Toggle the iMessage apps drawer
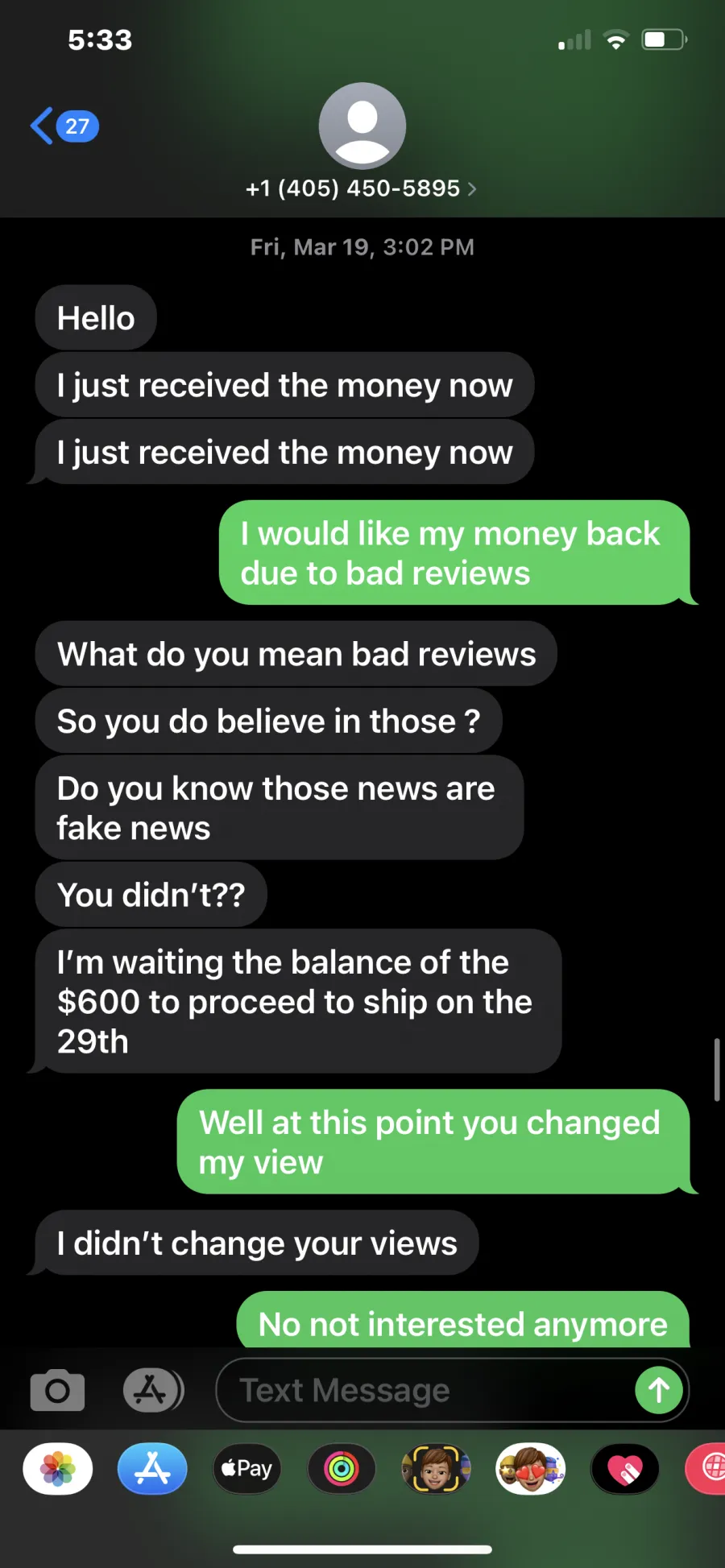Viewport: 725px width, 1568px height. pos(153,1390)
